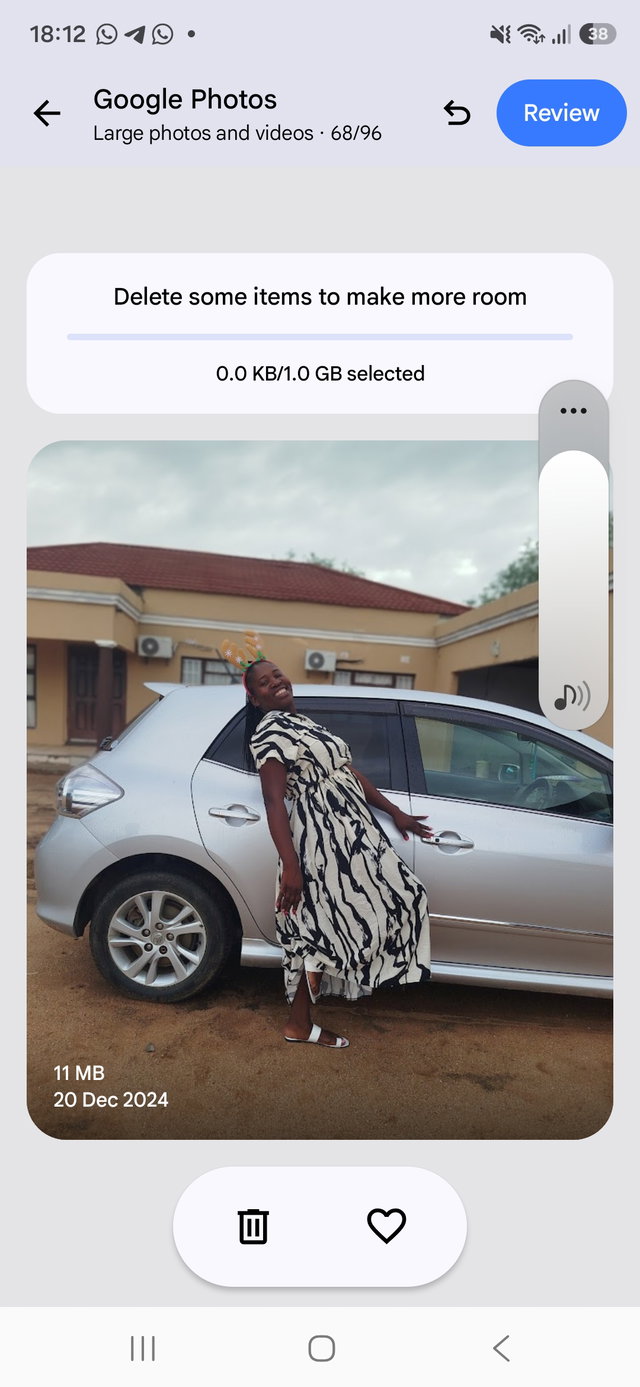Tap the Review button
The width and height of the screenshot is (640, 1387).
(x=561, y=113)
